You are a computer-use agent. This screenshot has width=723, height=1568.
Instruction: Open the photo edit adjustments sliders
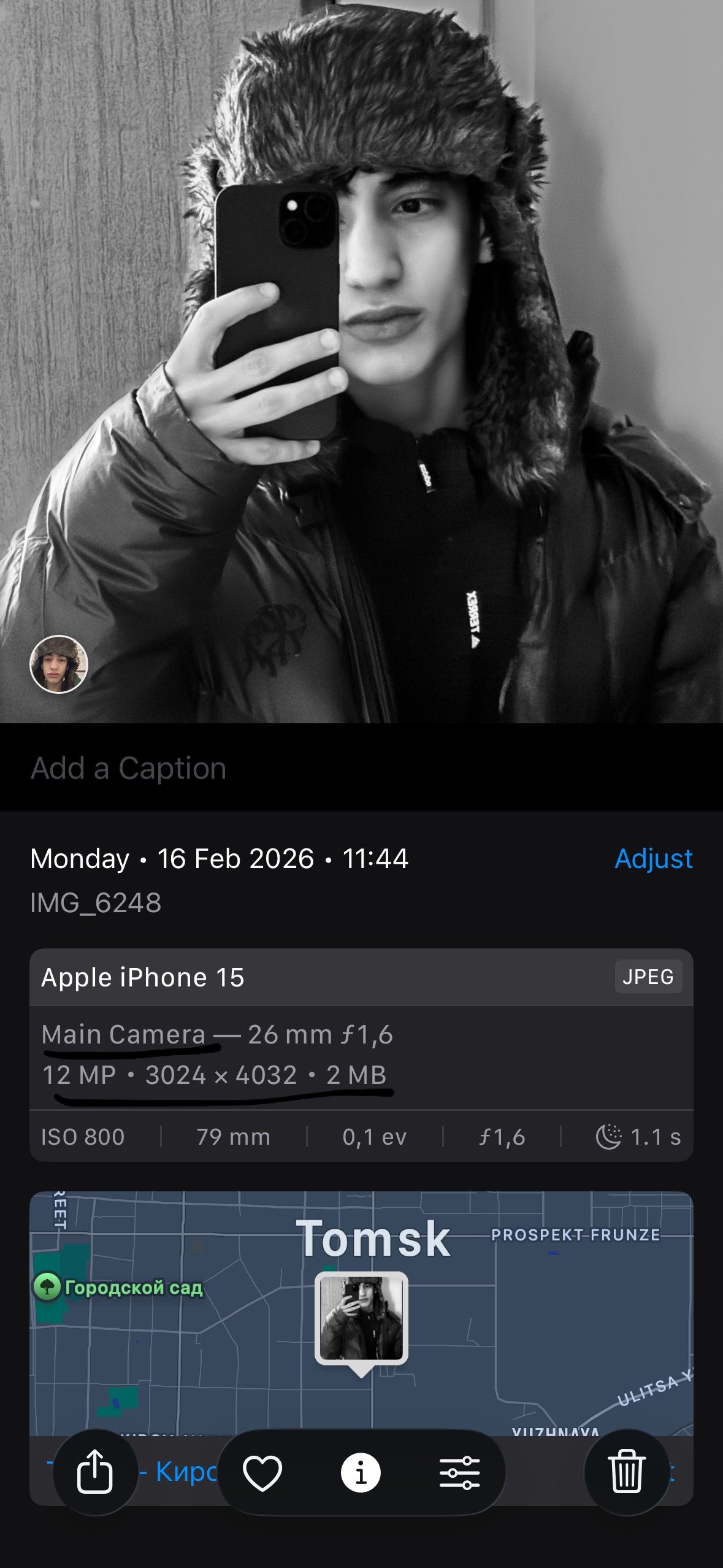[x=459, y=1472]
